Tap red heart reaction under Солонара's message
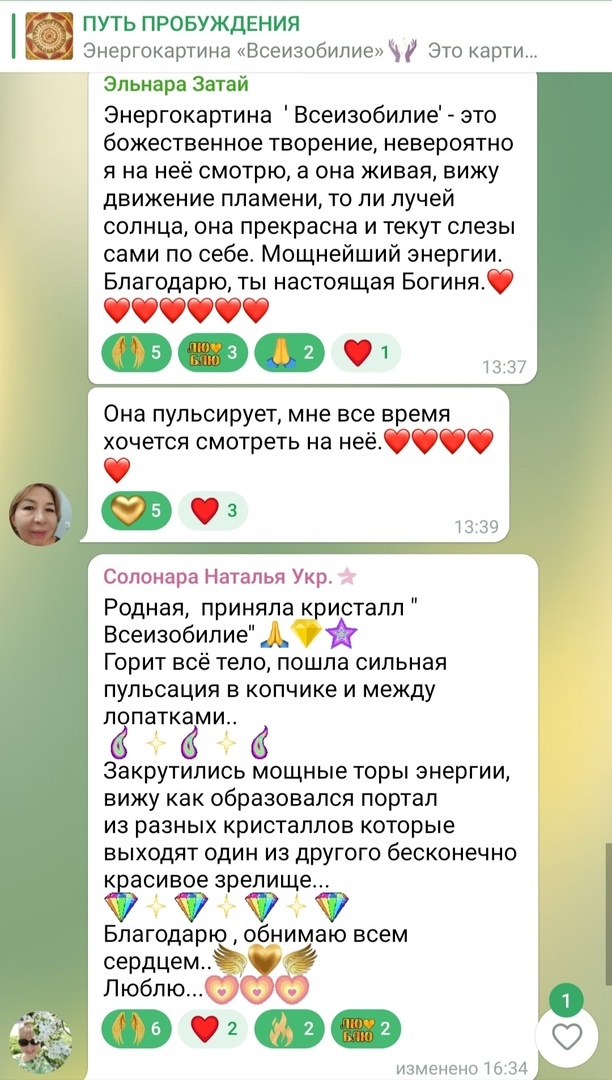The height and width of the screenshot is (1080, 612). point(213,1029)
